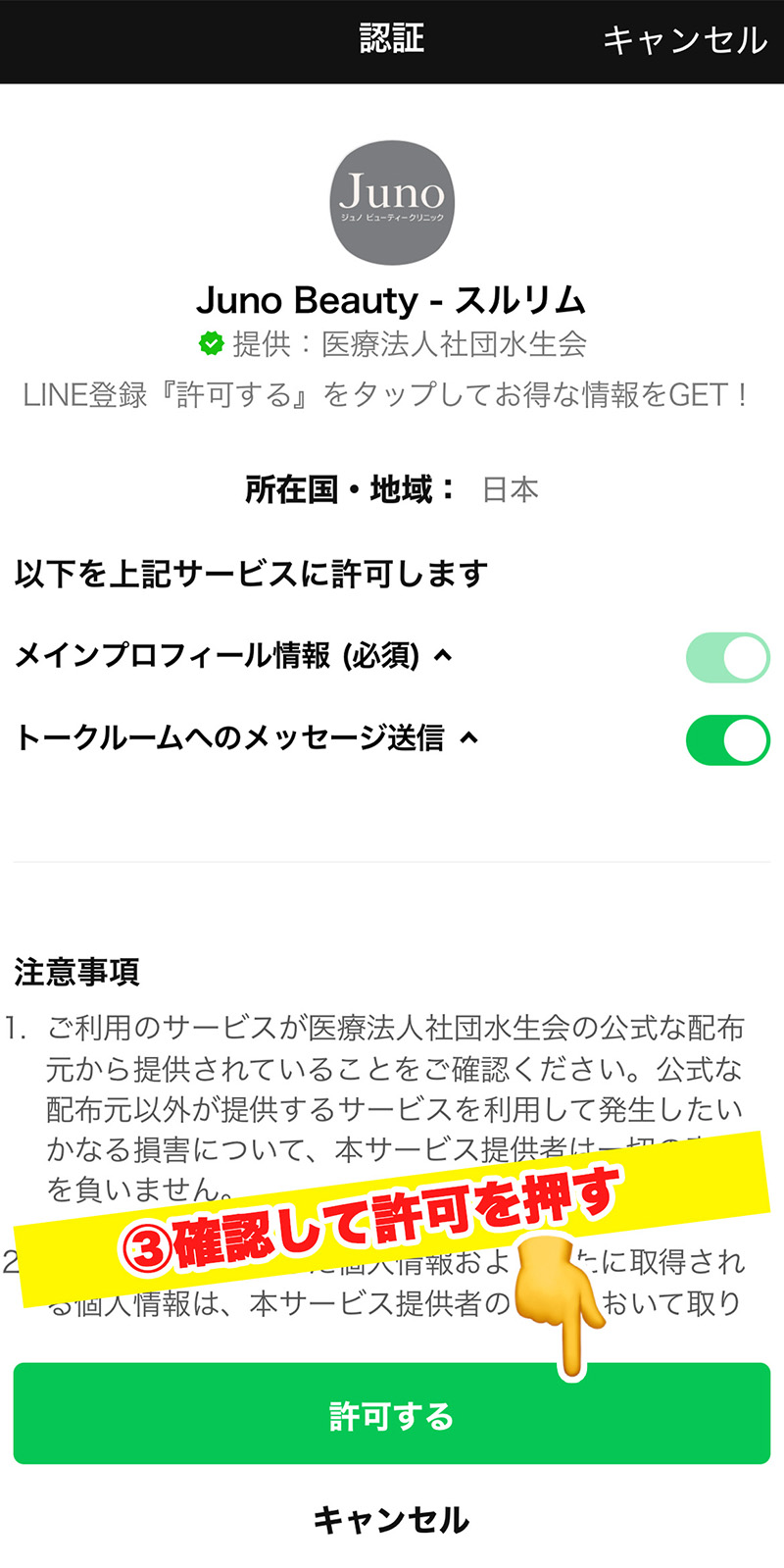Tap キャンセル in the 認証 header bar
This screenshot has height=1568, width=784.
(684, 40)
